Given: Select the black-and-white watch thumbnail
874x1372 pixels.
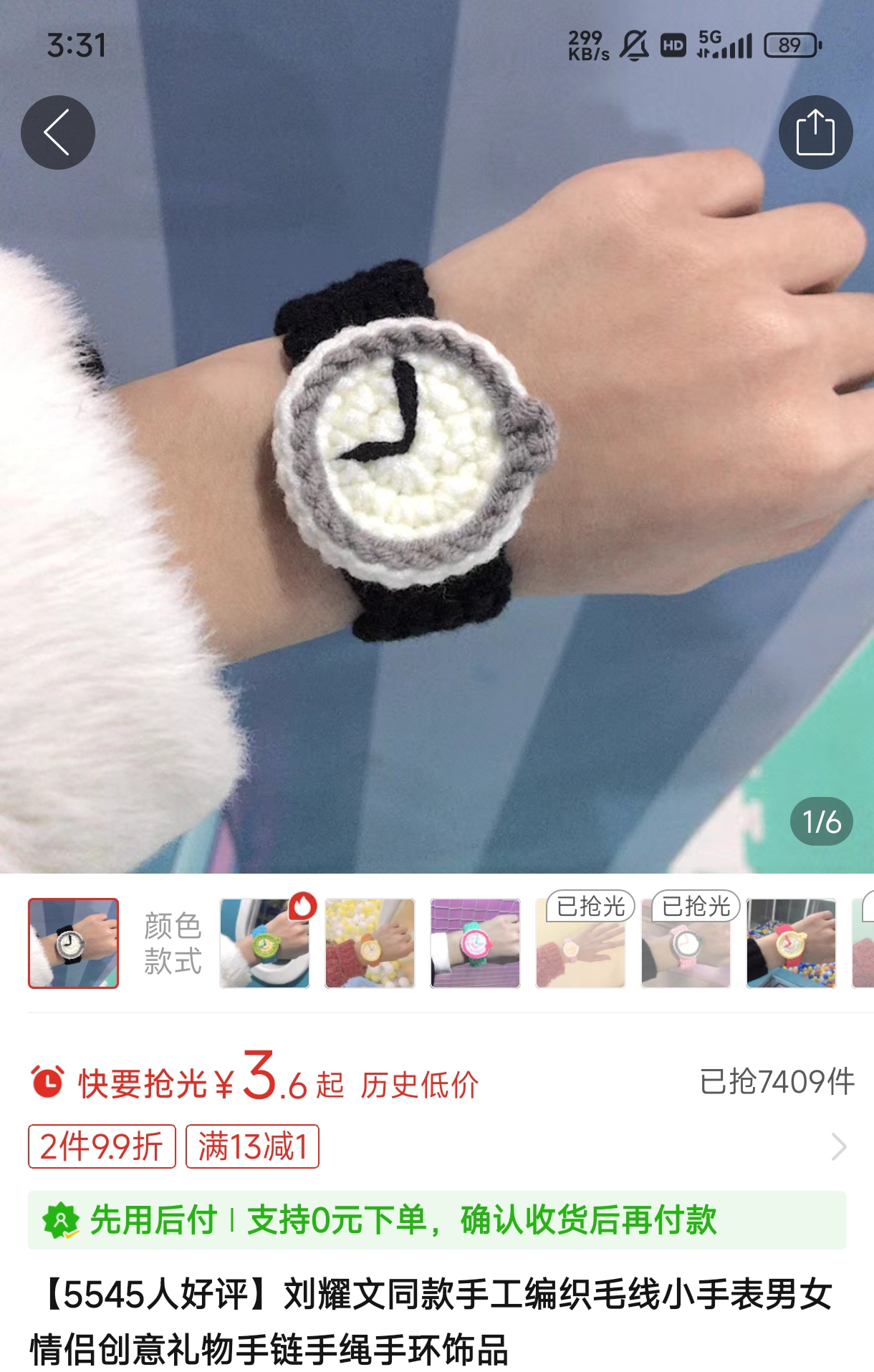Looking at the screenshot, I should point(73,943).
